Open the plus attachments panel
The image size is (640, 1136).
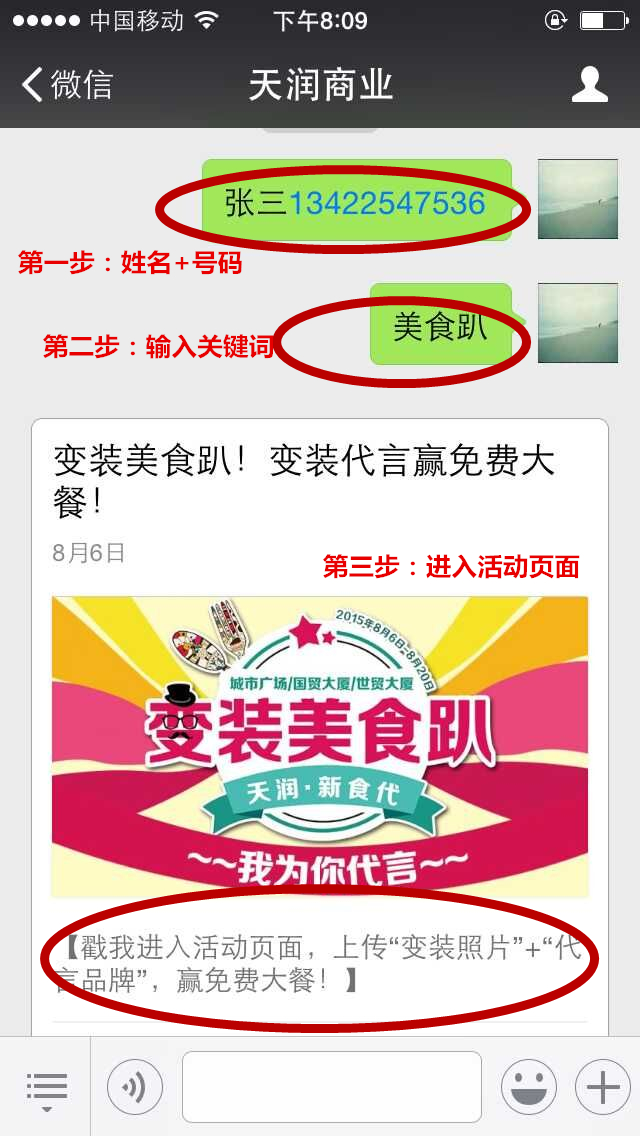602,1087
